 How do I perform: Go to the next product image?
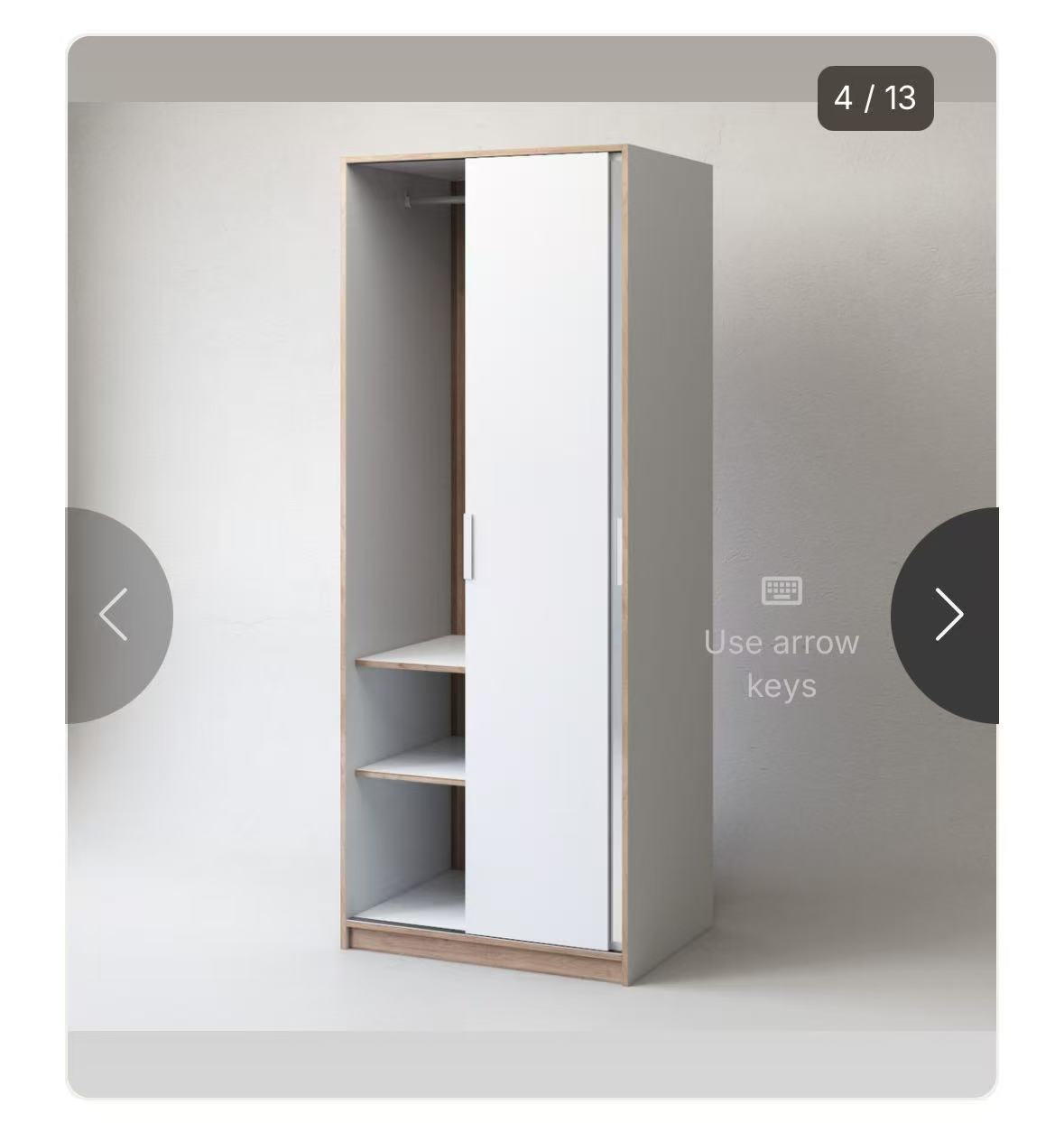[x=948, y=615]
